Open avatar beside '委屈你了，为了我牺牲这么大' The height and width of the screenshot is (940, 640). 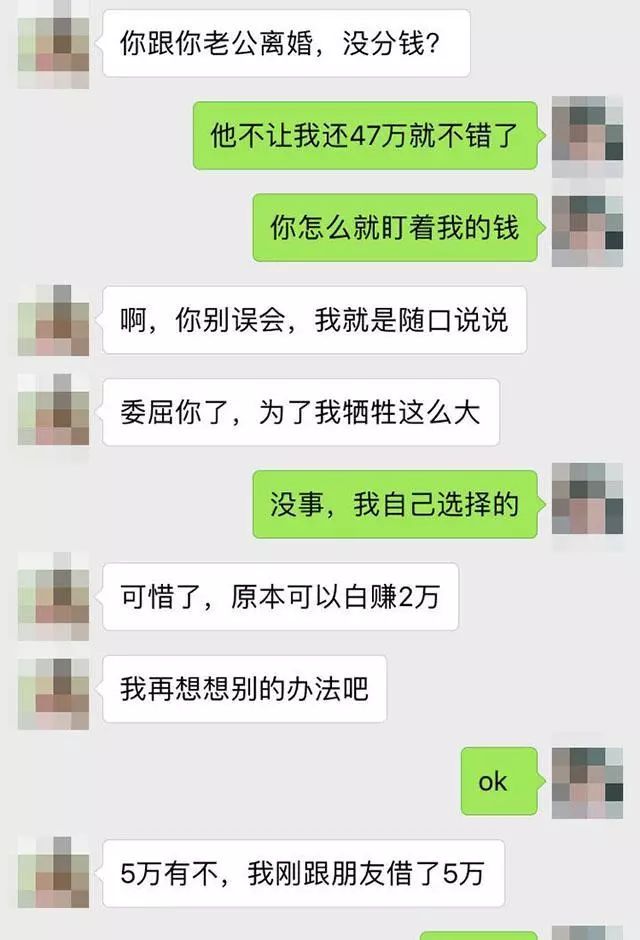click(x=53, y=411)
